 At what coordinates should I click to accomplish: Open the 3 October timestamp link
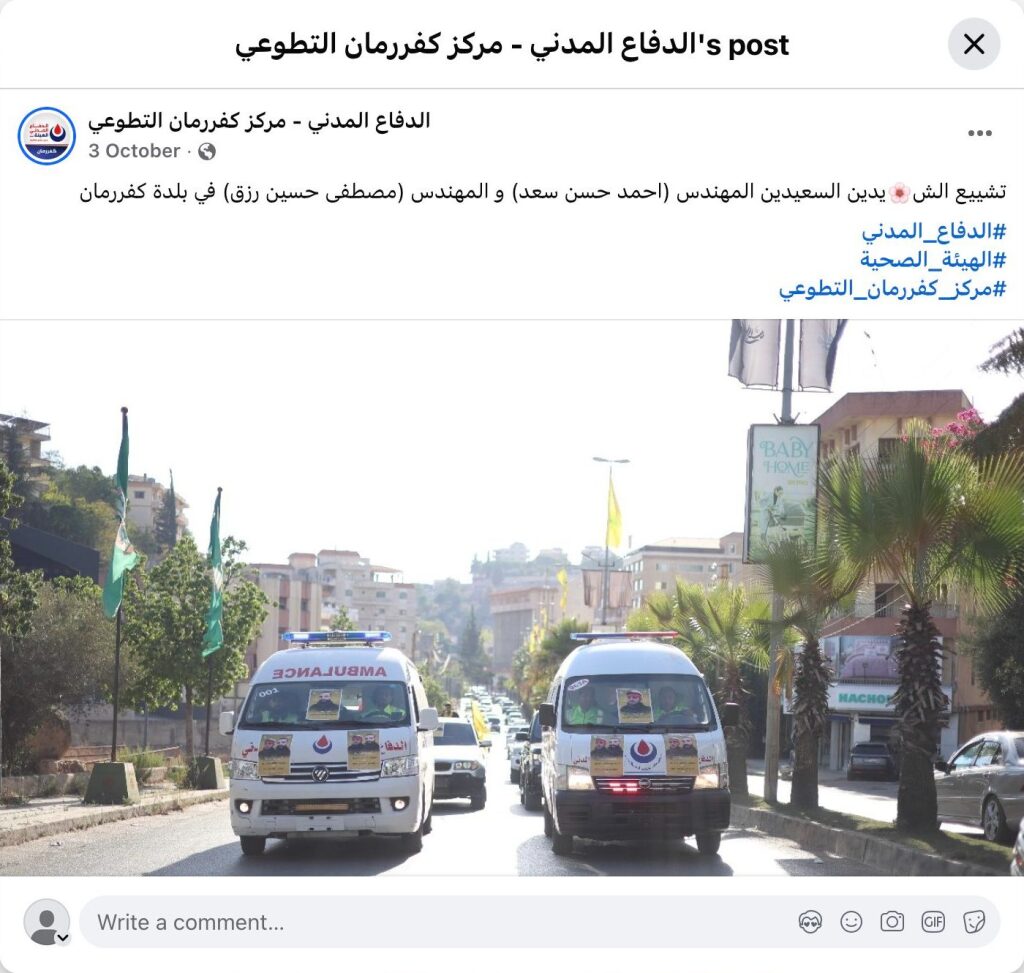134,151
